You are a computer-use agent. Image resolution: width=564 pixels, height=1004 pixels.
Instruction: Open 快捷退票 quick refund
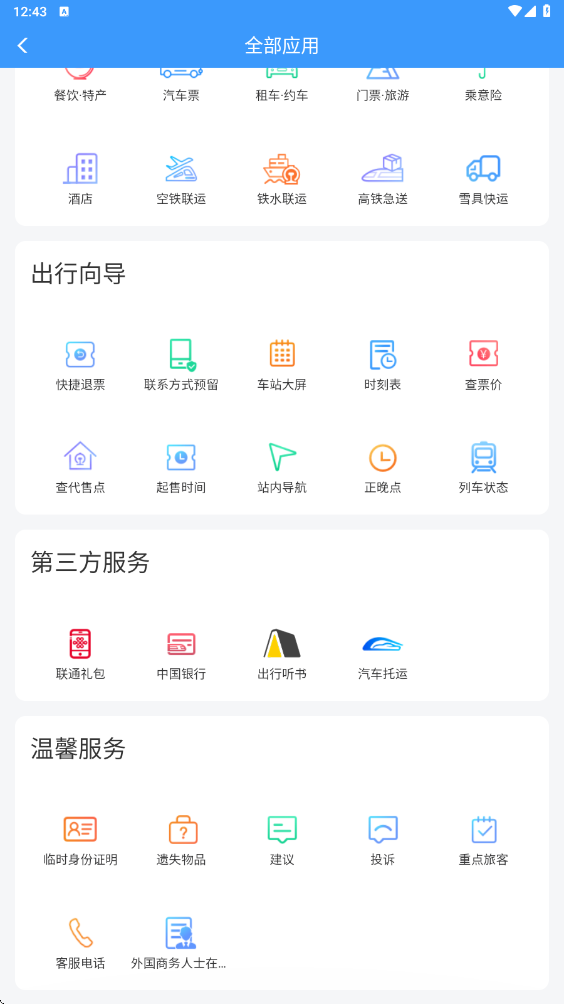(x=80, y=365)
